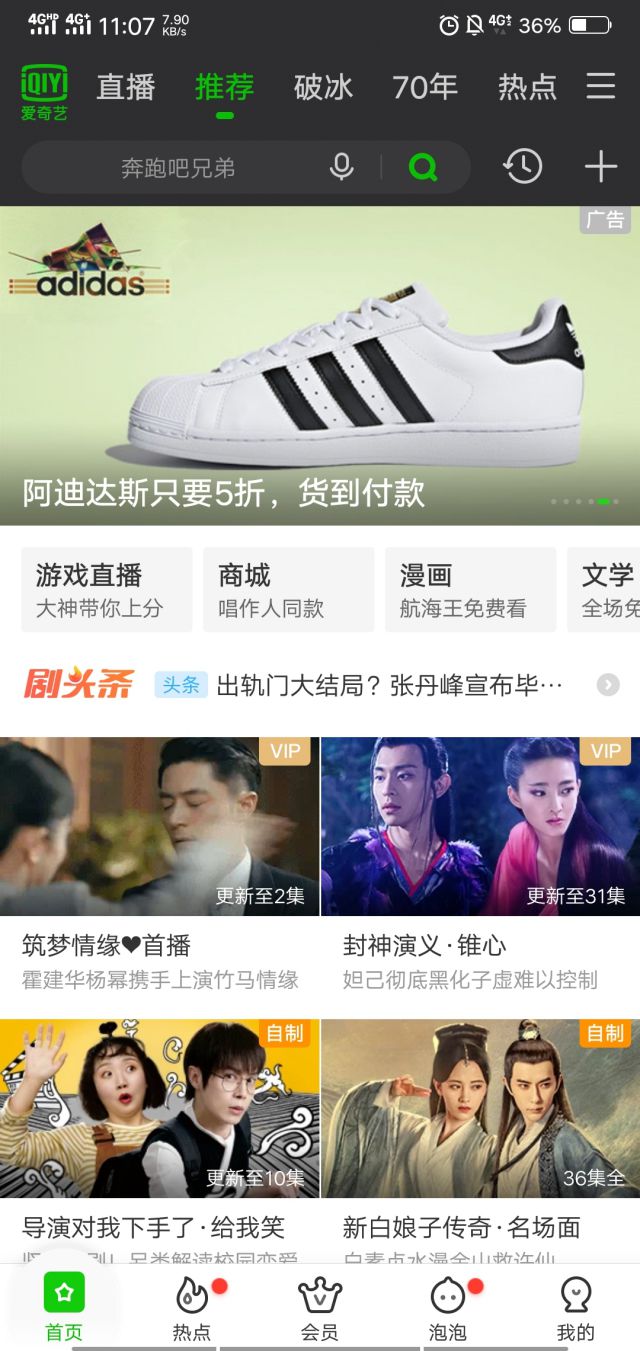The height and width of the screenshot is (1351, 640).
Task: Start voice search with the microphone
Action: pos(342,167)
